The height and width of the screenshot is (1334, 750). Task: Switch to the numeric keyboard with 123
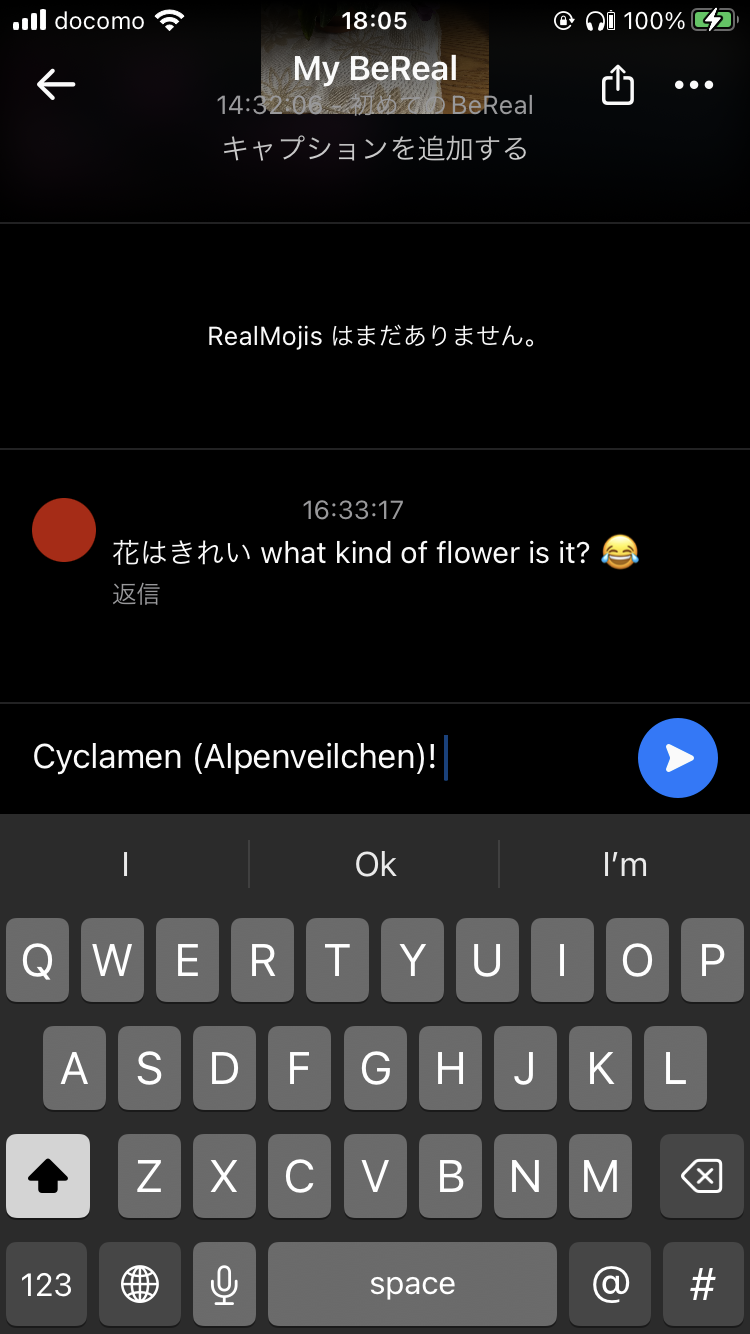click(46, 1284)
